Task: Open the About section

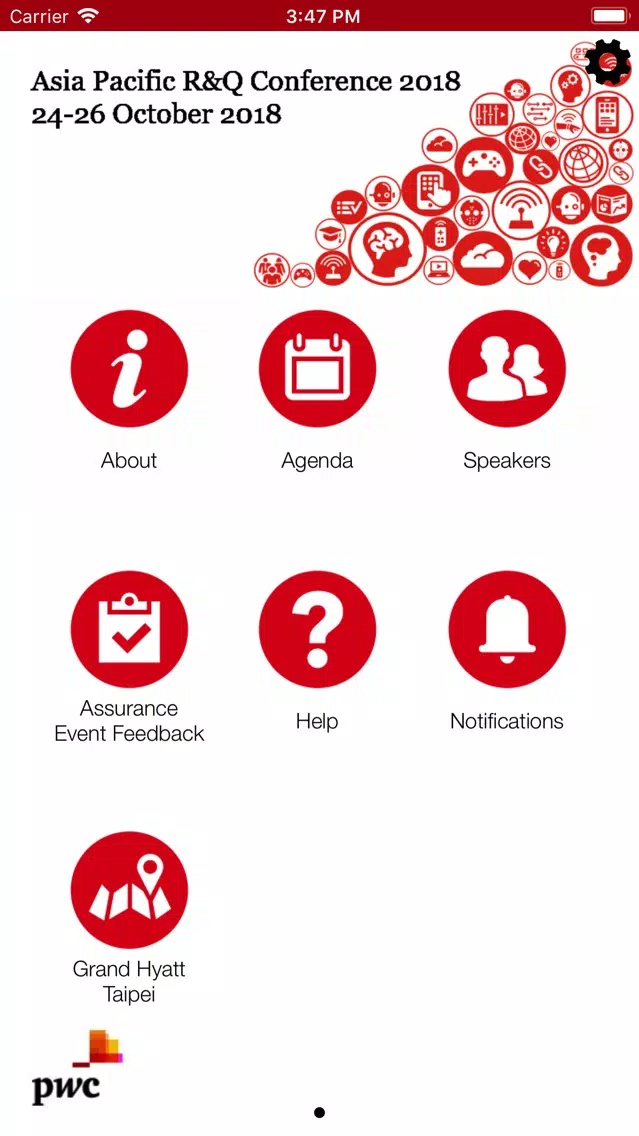Action: (129, 369)
